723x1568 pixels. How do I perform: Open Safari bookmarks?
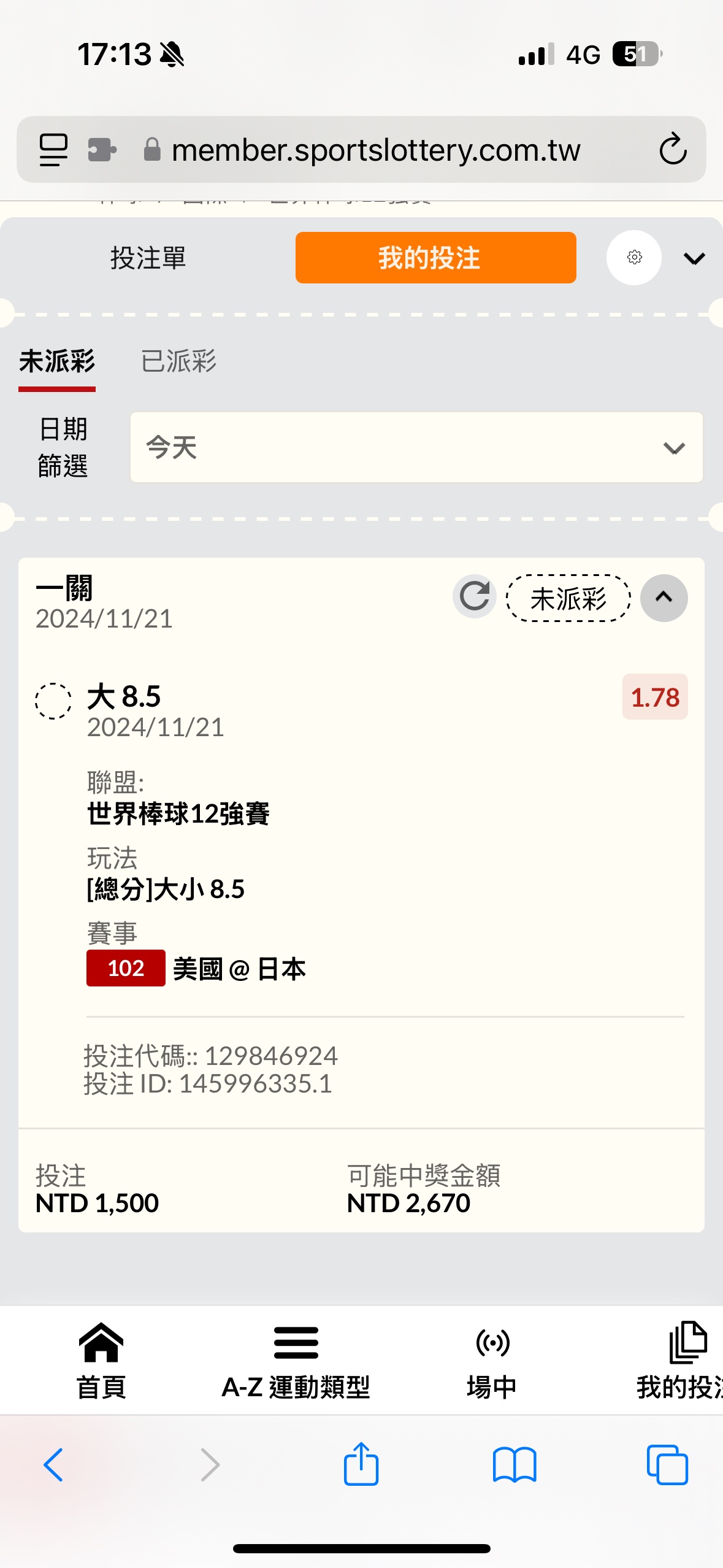click(x=515, y=1465)
